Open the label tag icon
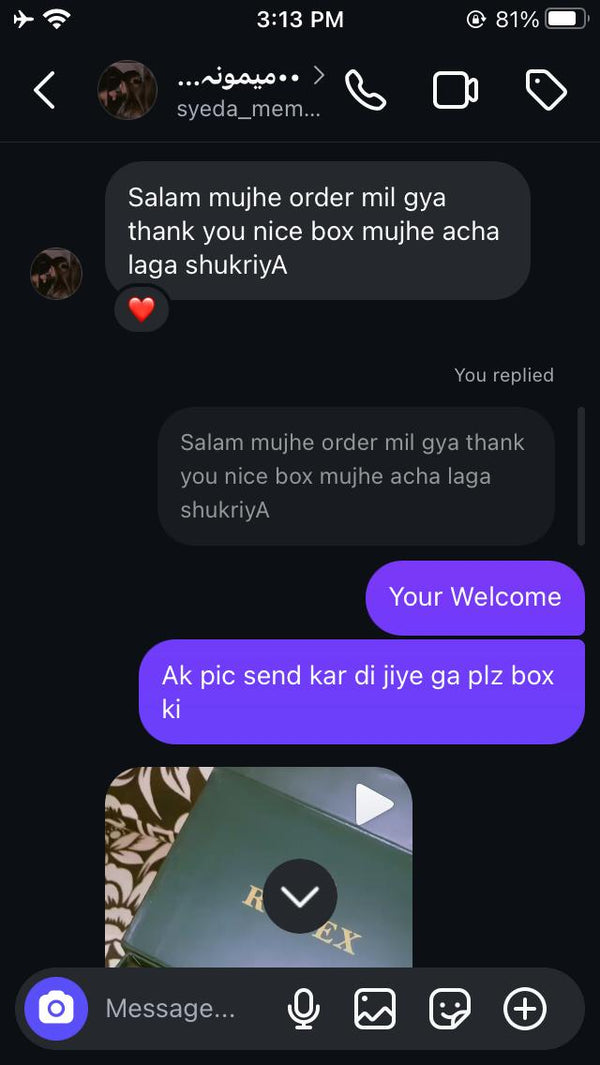This screenshot has height=1065, width=600. [x=546, y=91]
